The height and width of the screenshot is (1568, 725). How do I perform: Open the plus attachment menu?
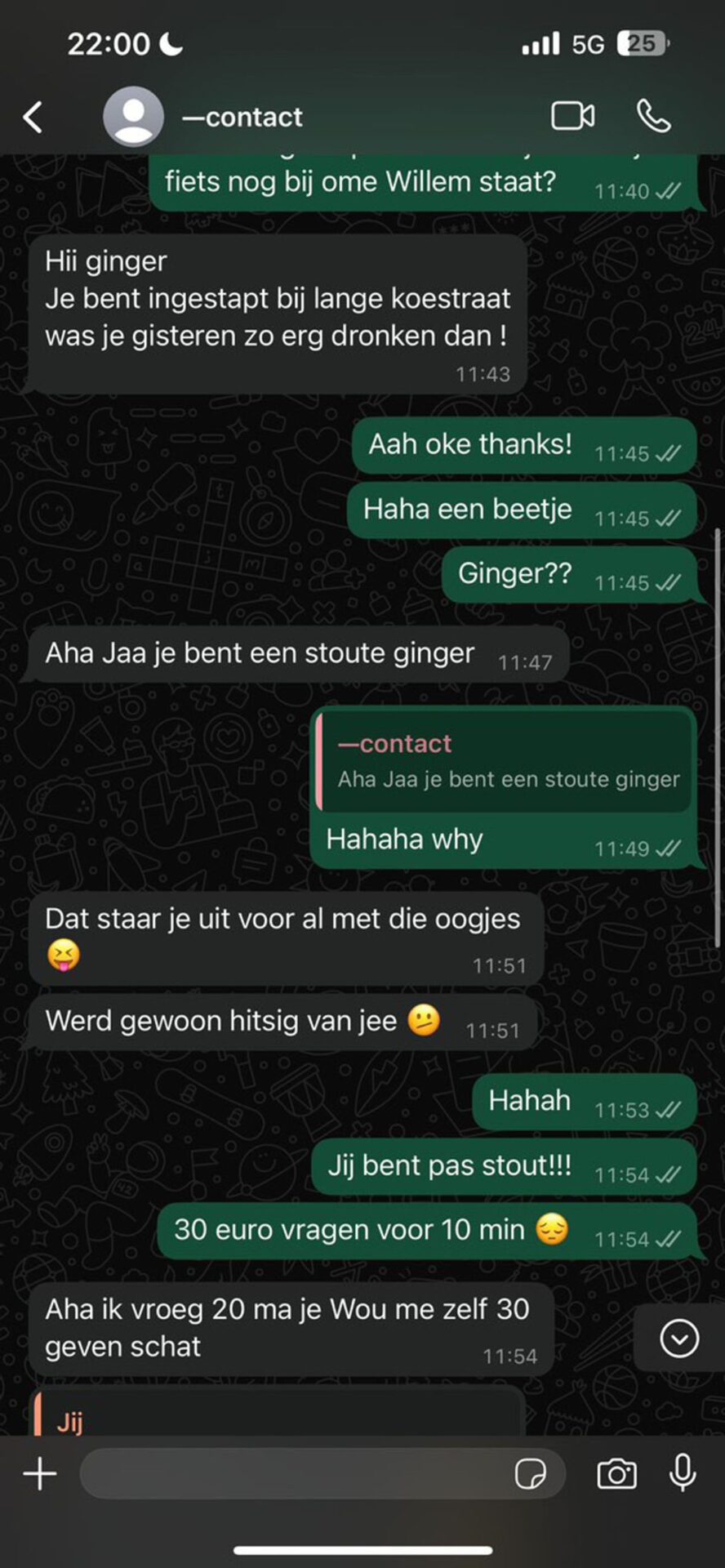pyautogui.click(x=39, y=1474)
